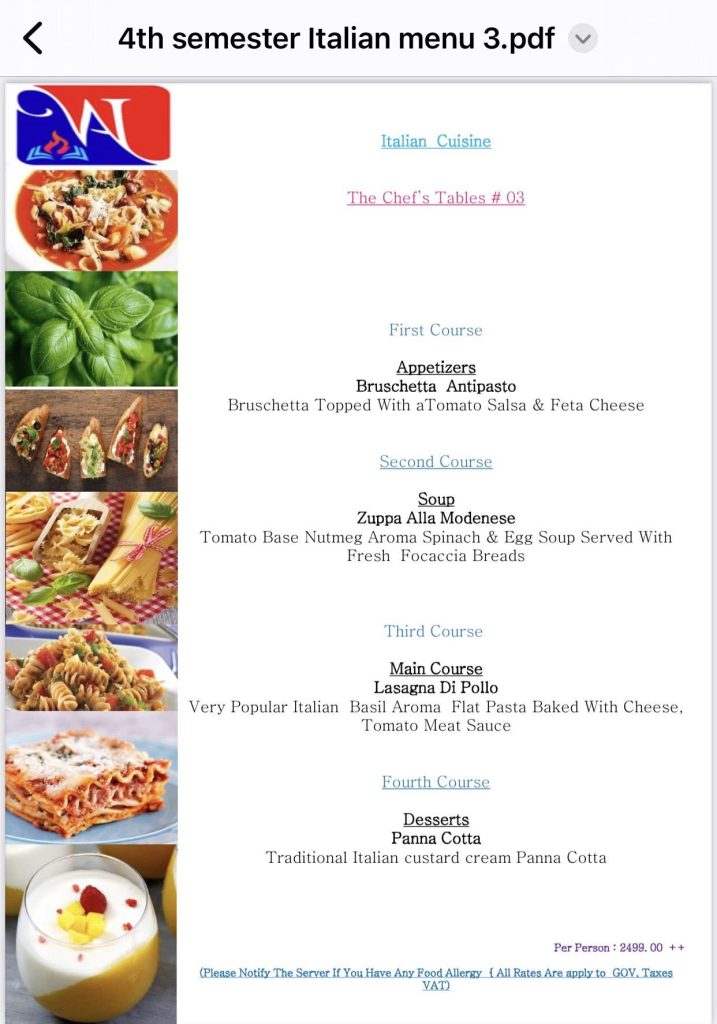Expand the file title dropdown chevron

pos(583,39)
